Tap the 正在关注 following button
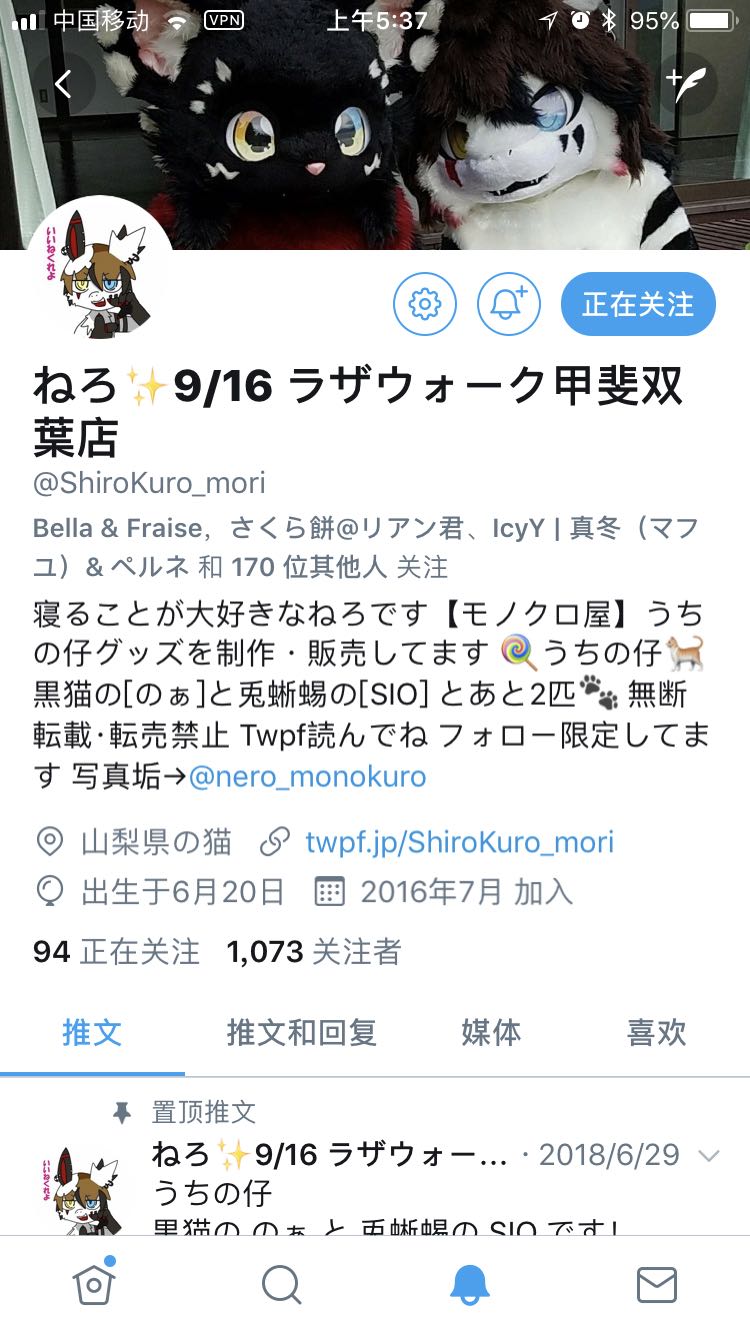Viewport: 750px width, 1334px height. [x=637, y=303]
